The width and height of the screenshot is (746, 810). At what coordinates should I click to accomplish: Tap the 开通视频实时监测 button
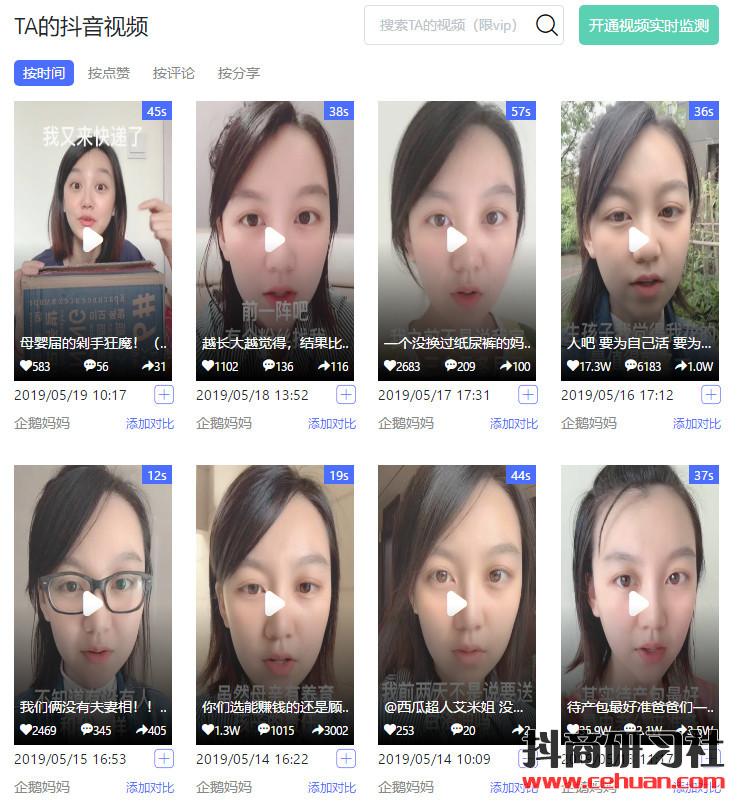pos(648,26)
